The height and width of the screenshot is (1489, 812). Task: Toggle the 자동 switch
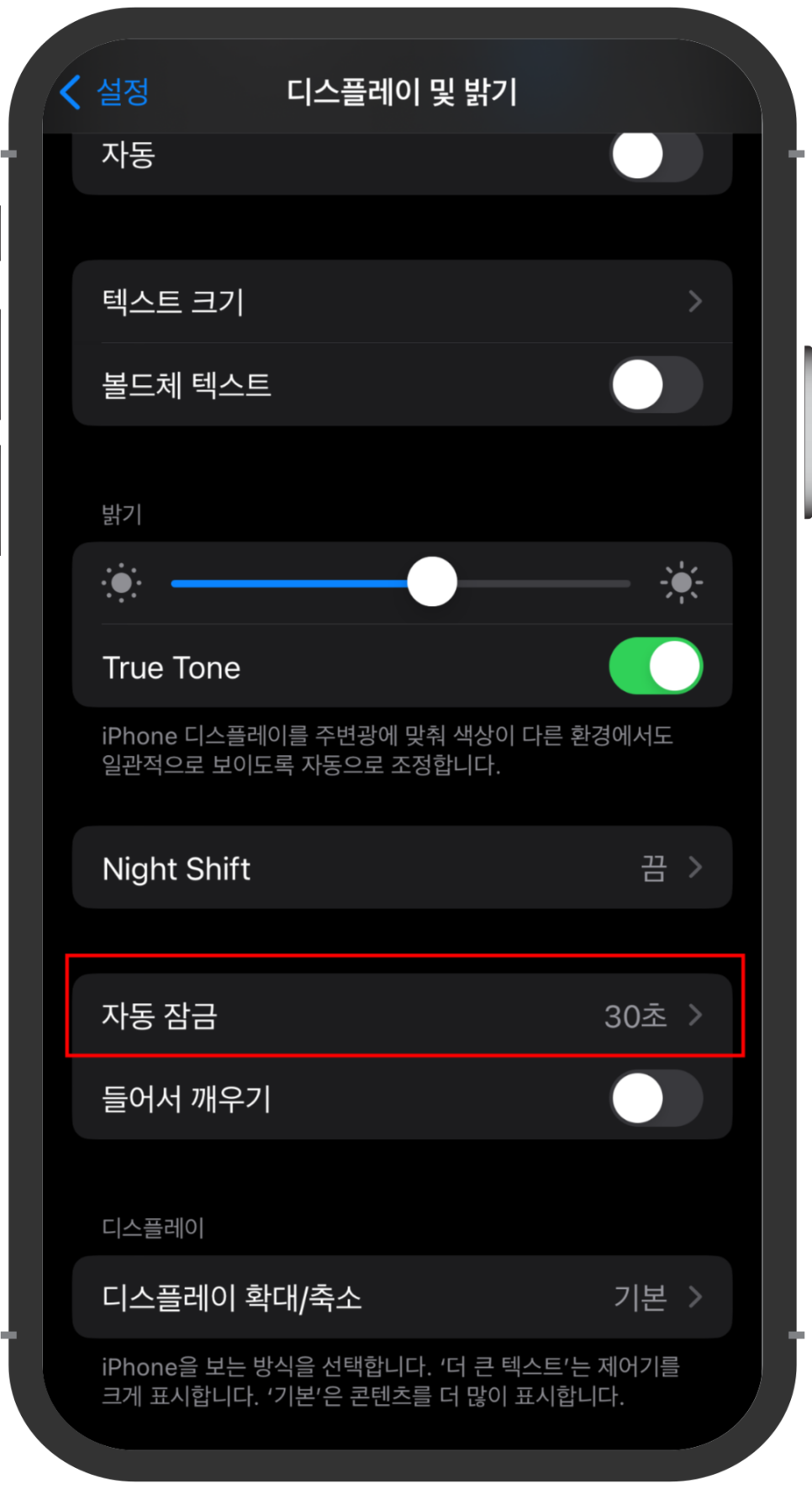[x=656, y=156]
